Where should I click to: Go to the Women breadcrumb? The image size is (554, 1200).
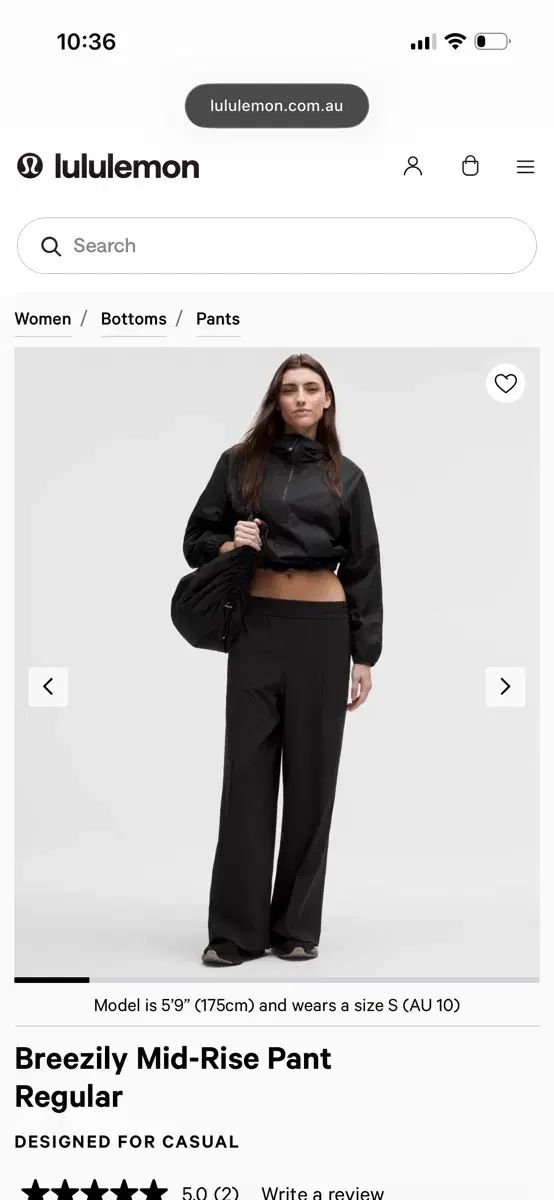tap(43, 319)
